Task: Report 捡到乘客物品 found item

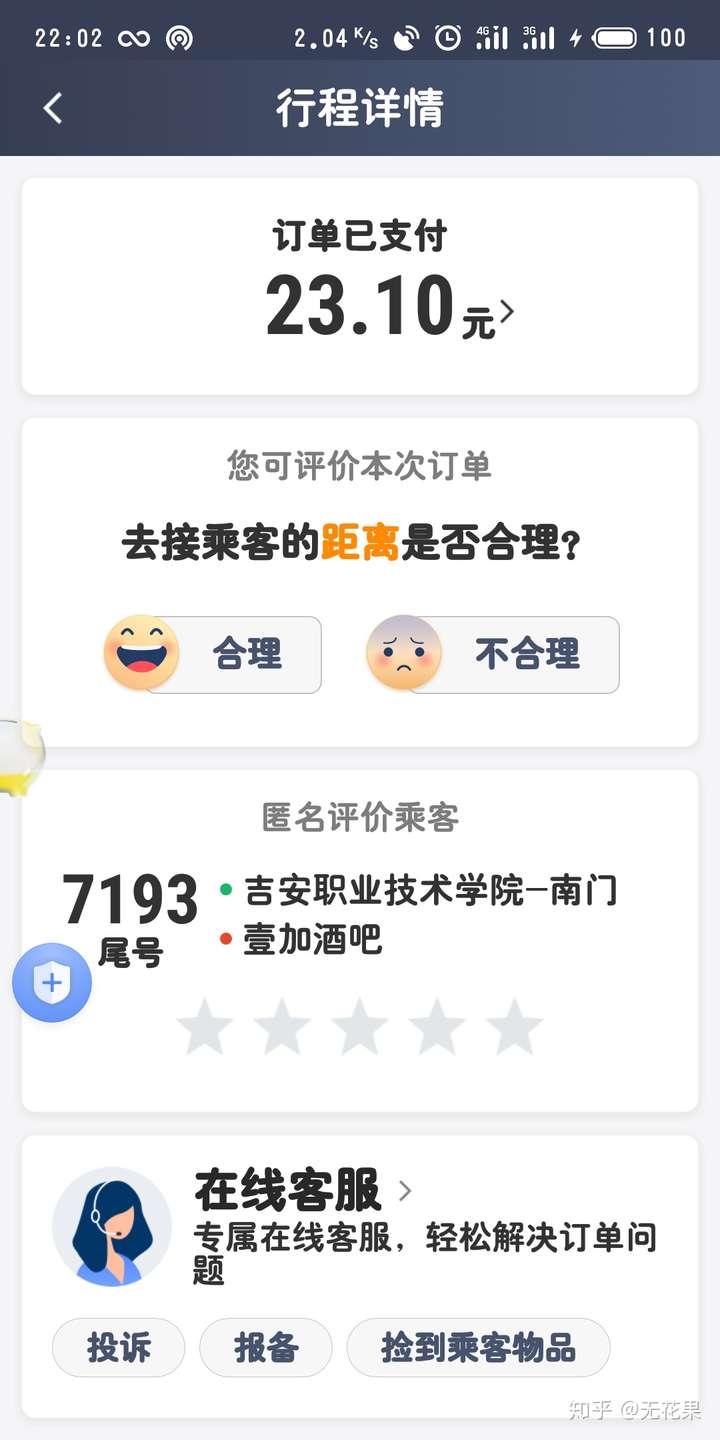Action: [x=478, y=1348]
